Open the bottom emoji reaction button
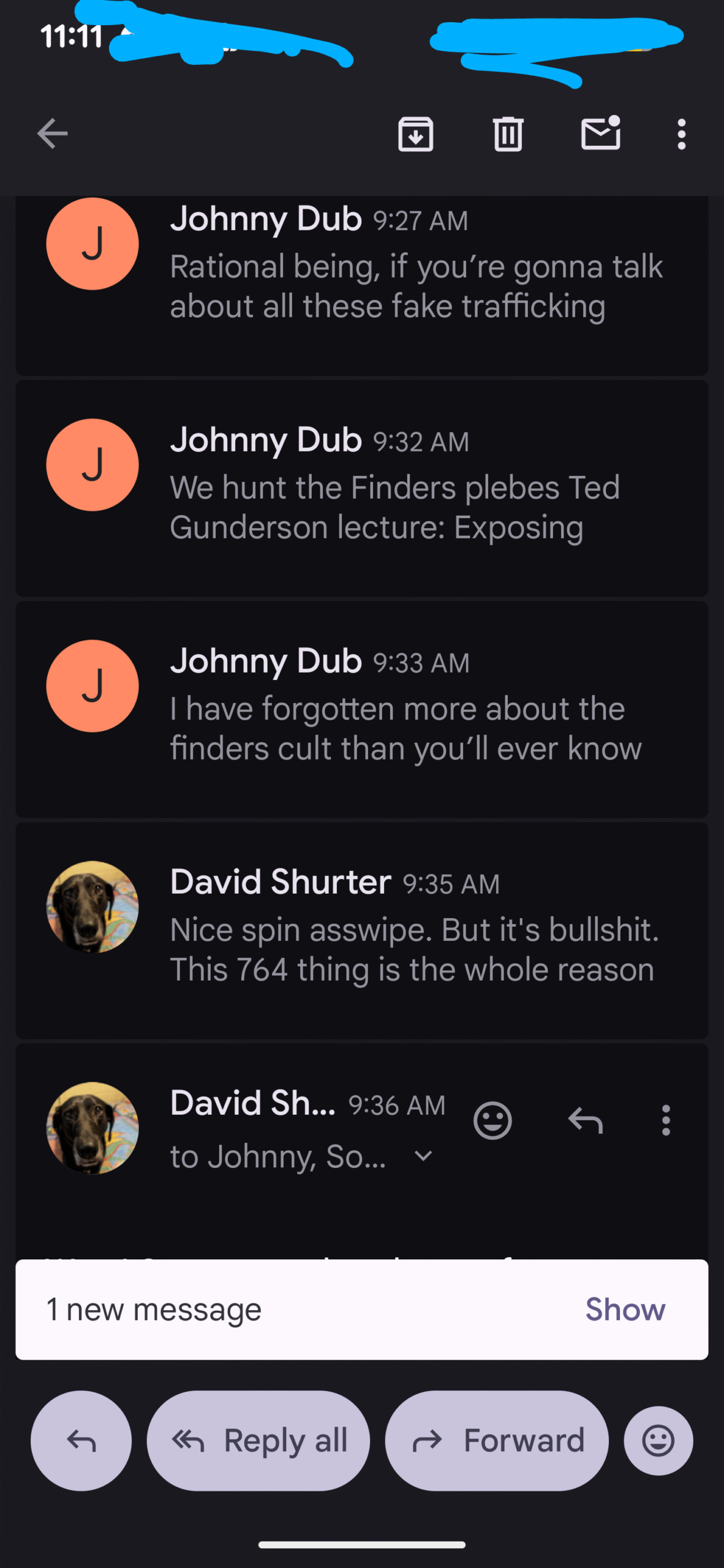 pyautogui.click(x=658, y=1441)
